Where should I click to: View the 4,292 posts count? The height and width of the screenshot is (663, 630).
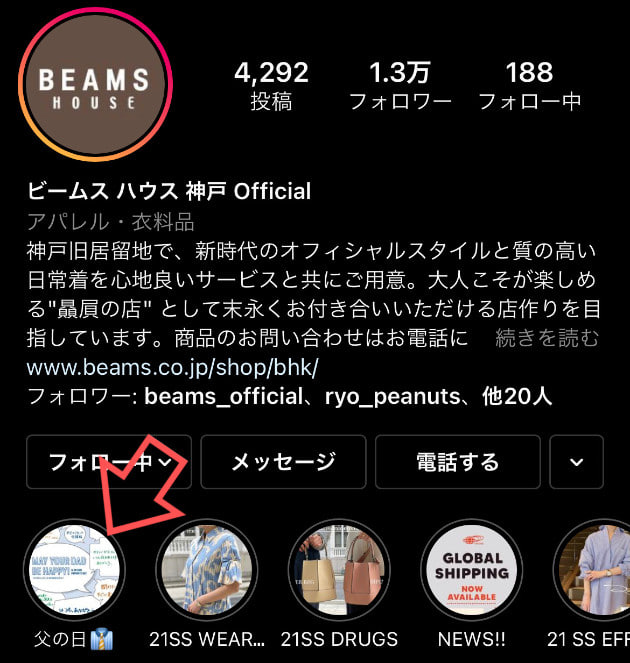coord(271,85)
